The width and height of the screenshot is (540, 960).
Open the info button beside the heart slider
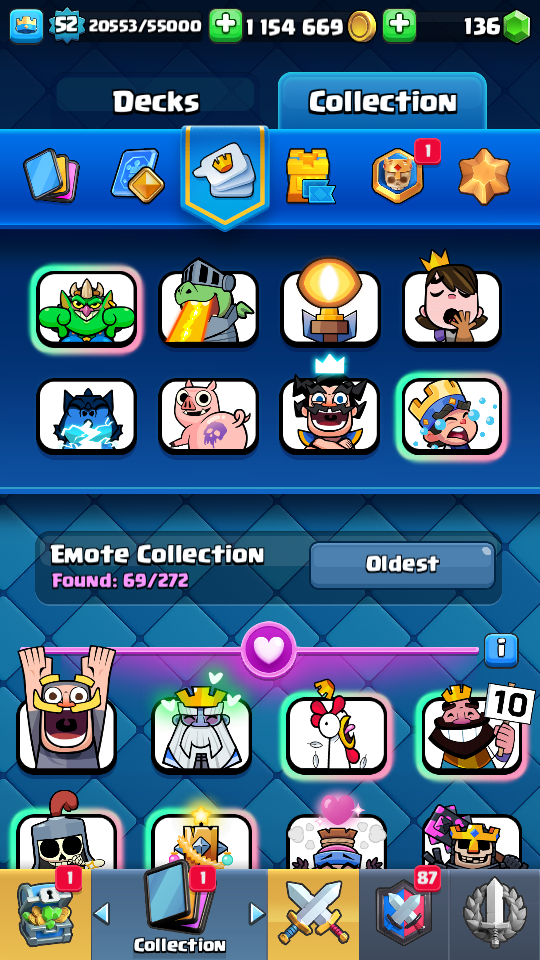click(501, 650)
